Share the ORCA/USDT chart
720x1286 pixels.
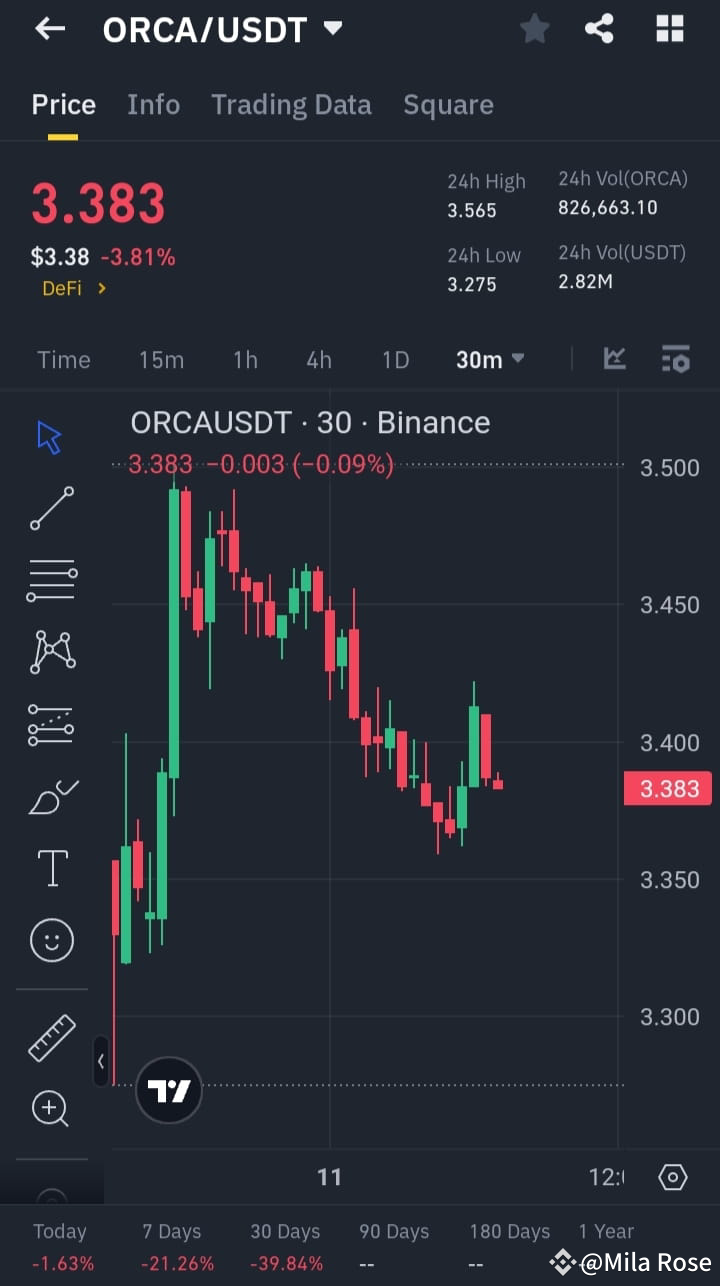coord(600,29)
